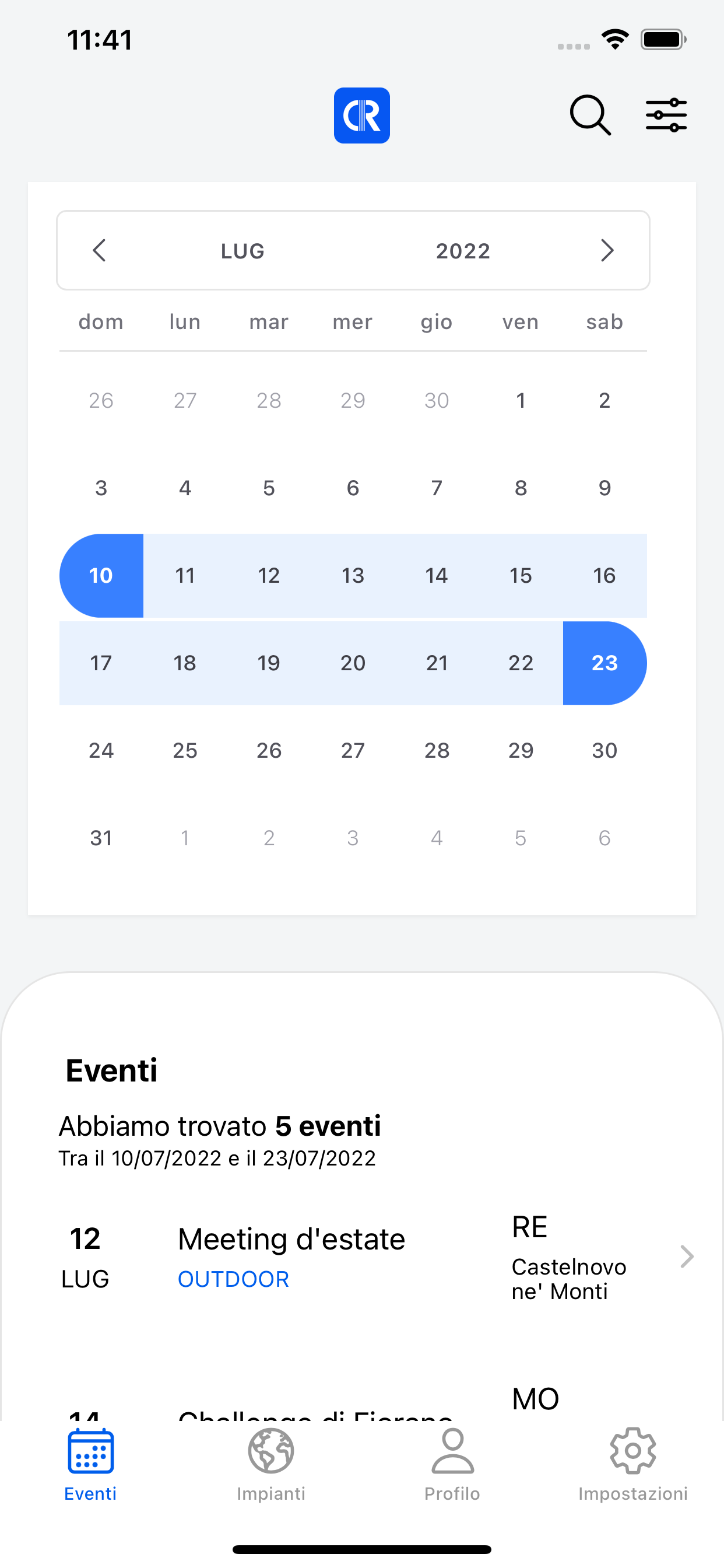Screen dimensions: 724x1568
Task: Select July 28 on the calendar
Action: [x=437, y=751]
